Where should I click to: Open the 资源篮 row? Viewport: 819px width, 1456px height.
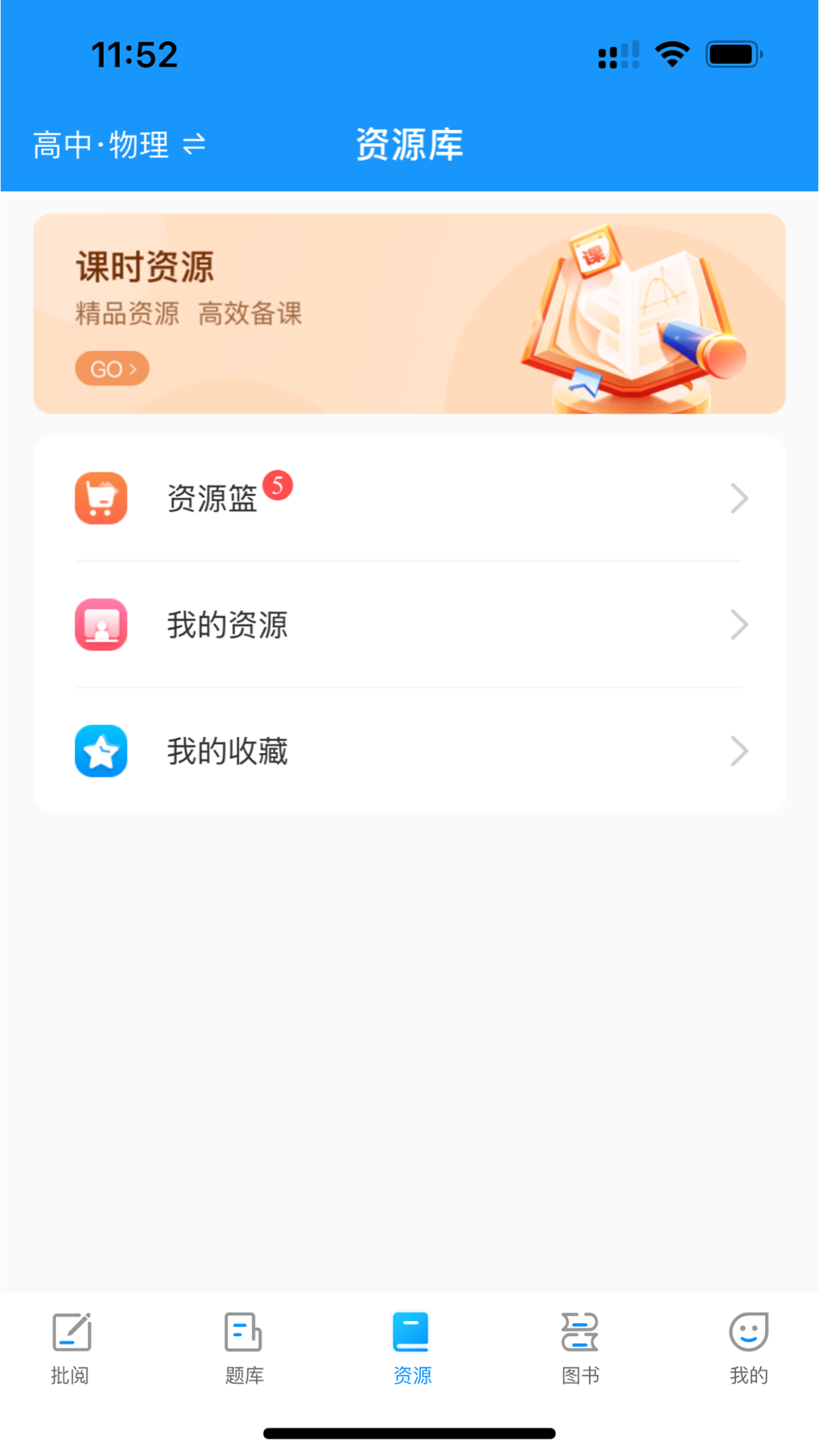tap(409, 498)
